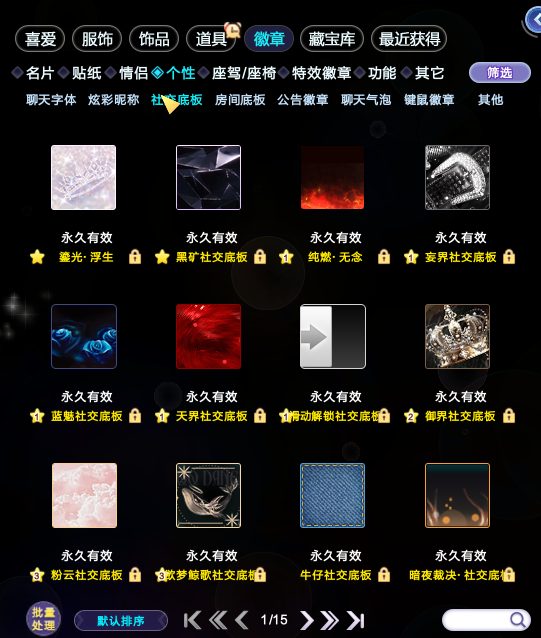Select the 座驾/座椅 subcategory
Viewport: 541px width, 638px height.
pyautogui.click(x=244, y=73)
